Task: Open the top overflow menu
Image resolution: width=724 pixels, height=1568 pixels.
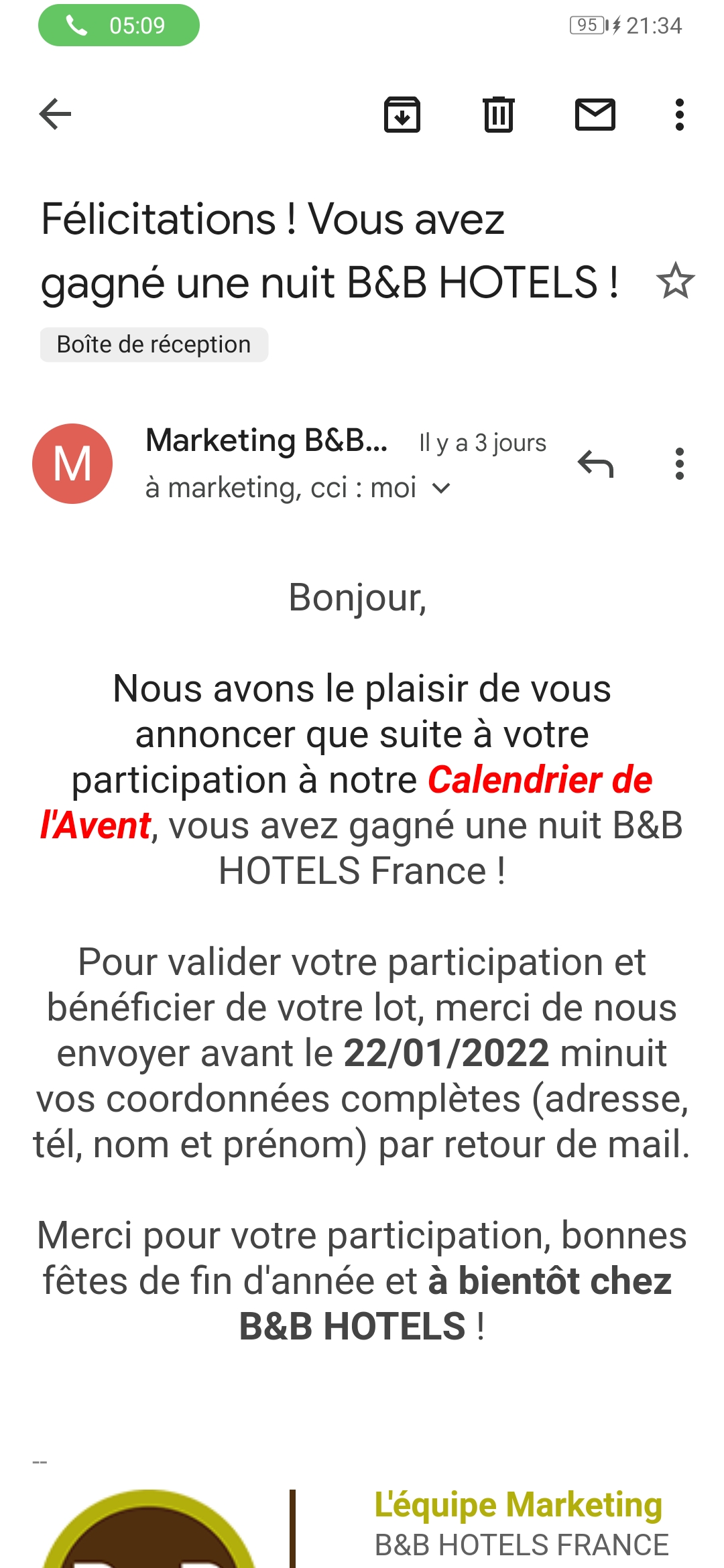Action: 679,115
